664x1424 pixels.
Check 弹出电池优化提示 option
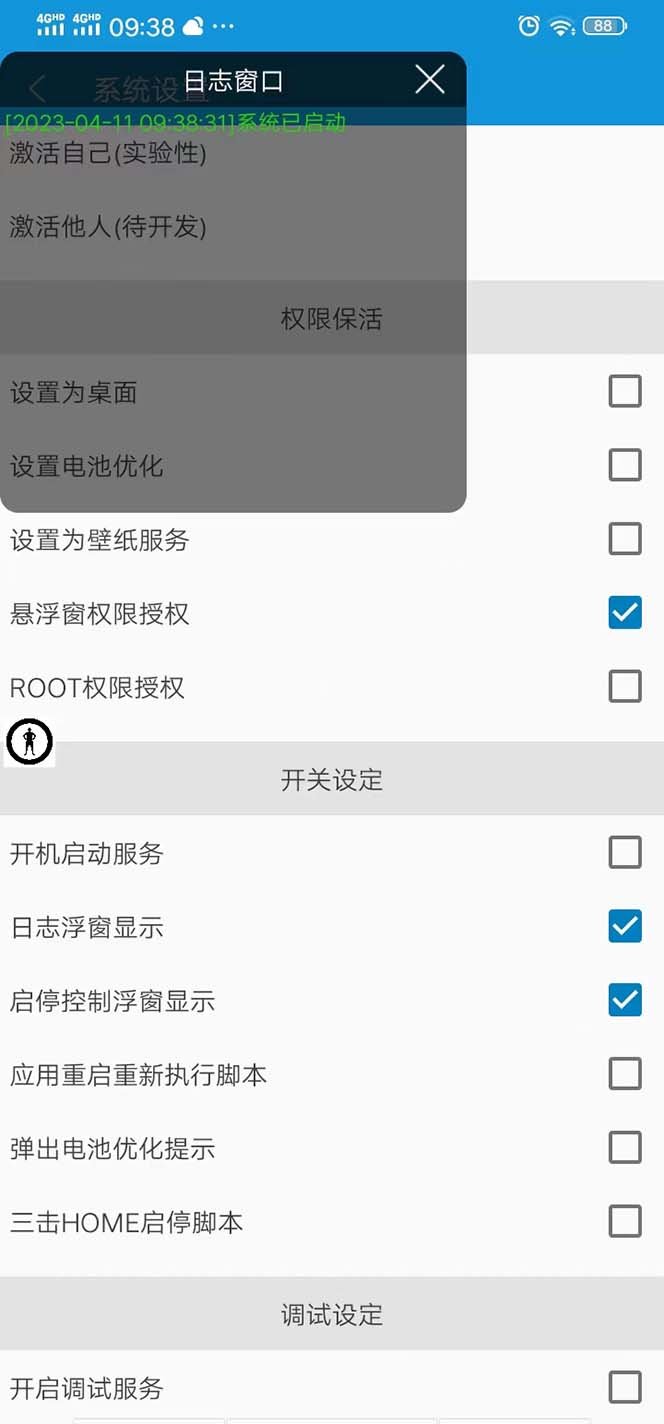625,1148
